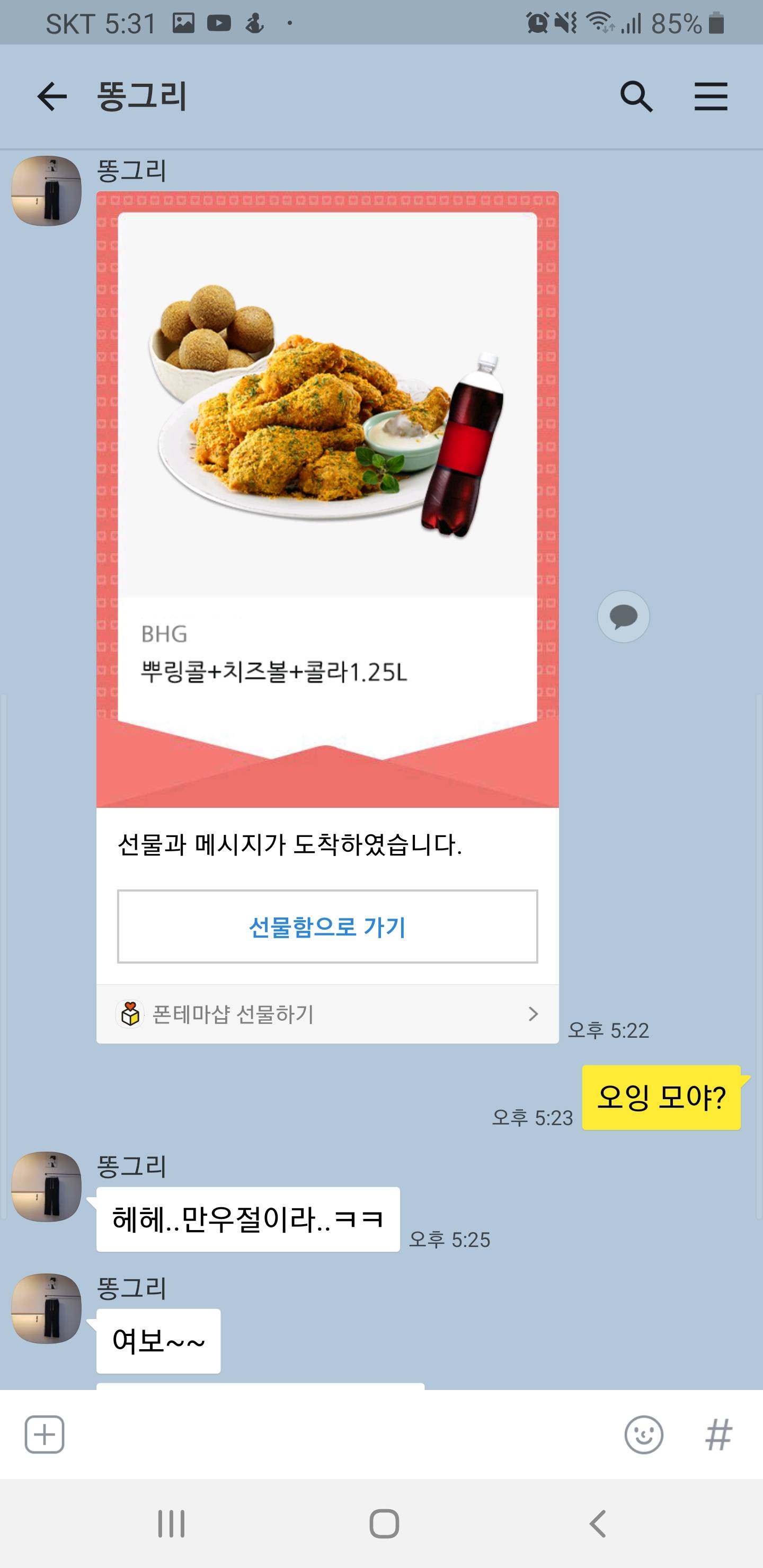Go back from the 똥그리 chat
The image size is (763, 1568).
click(x=52, y=97)
